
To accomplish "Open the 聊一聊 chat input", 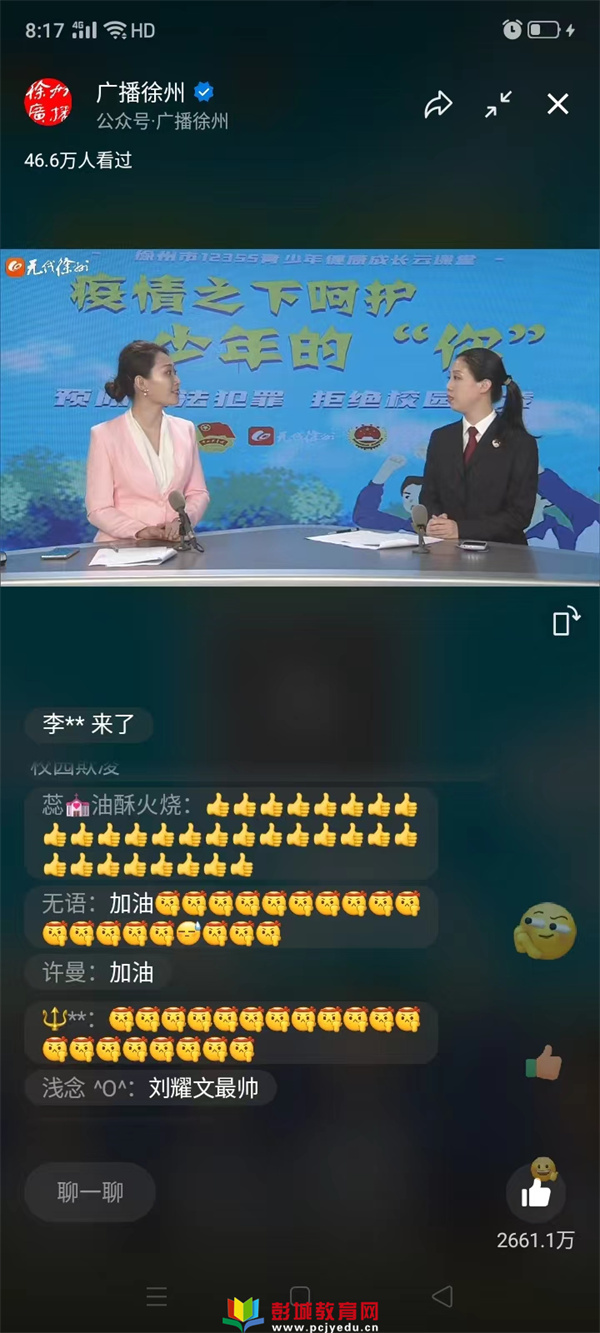I will point(90,1192).
